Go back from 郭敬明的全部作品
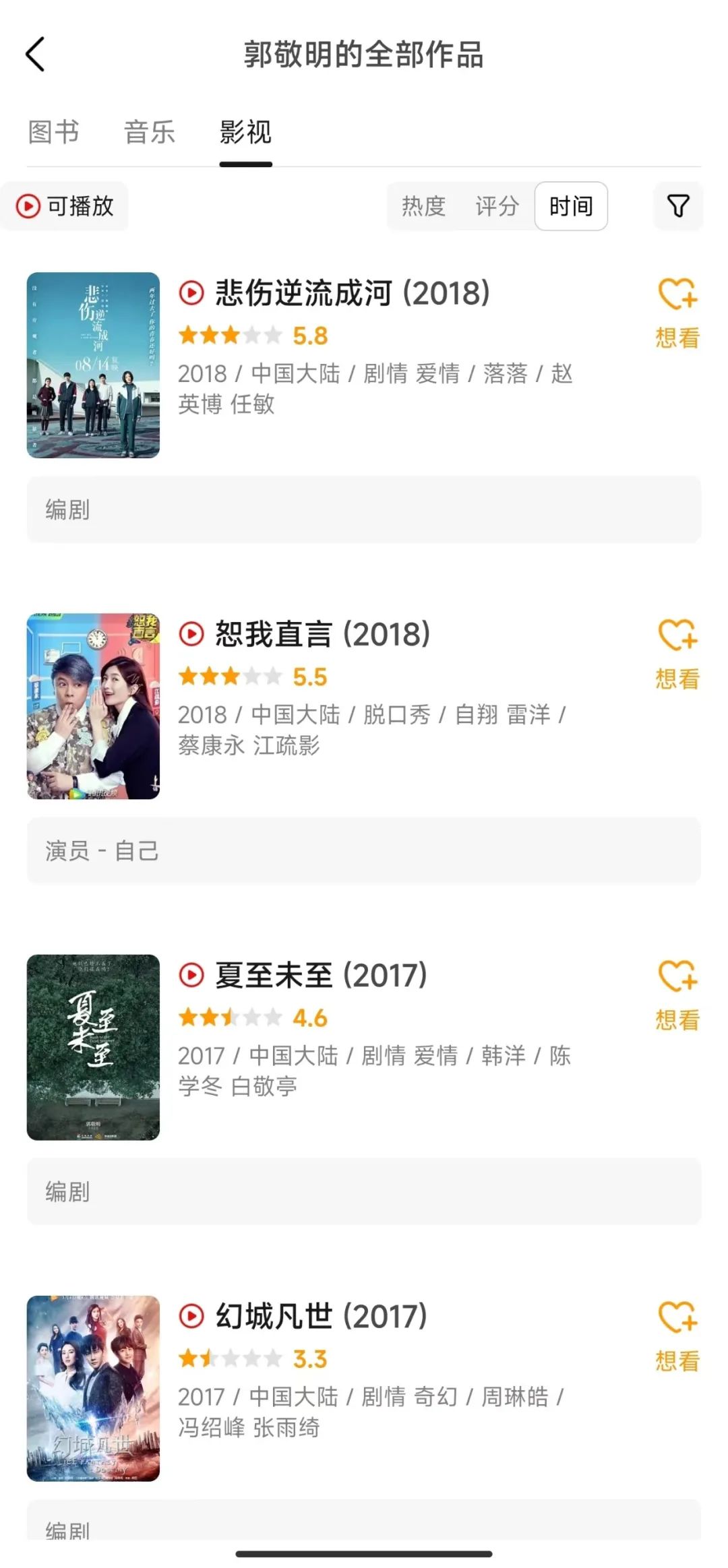Image resolution: width=728 pixels, height=1568 pixels. (x=35, y=55)
